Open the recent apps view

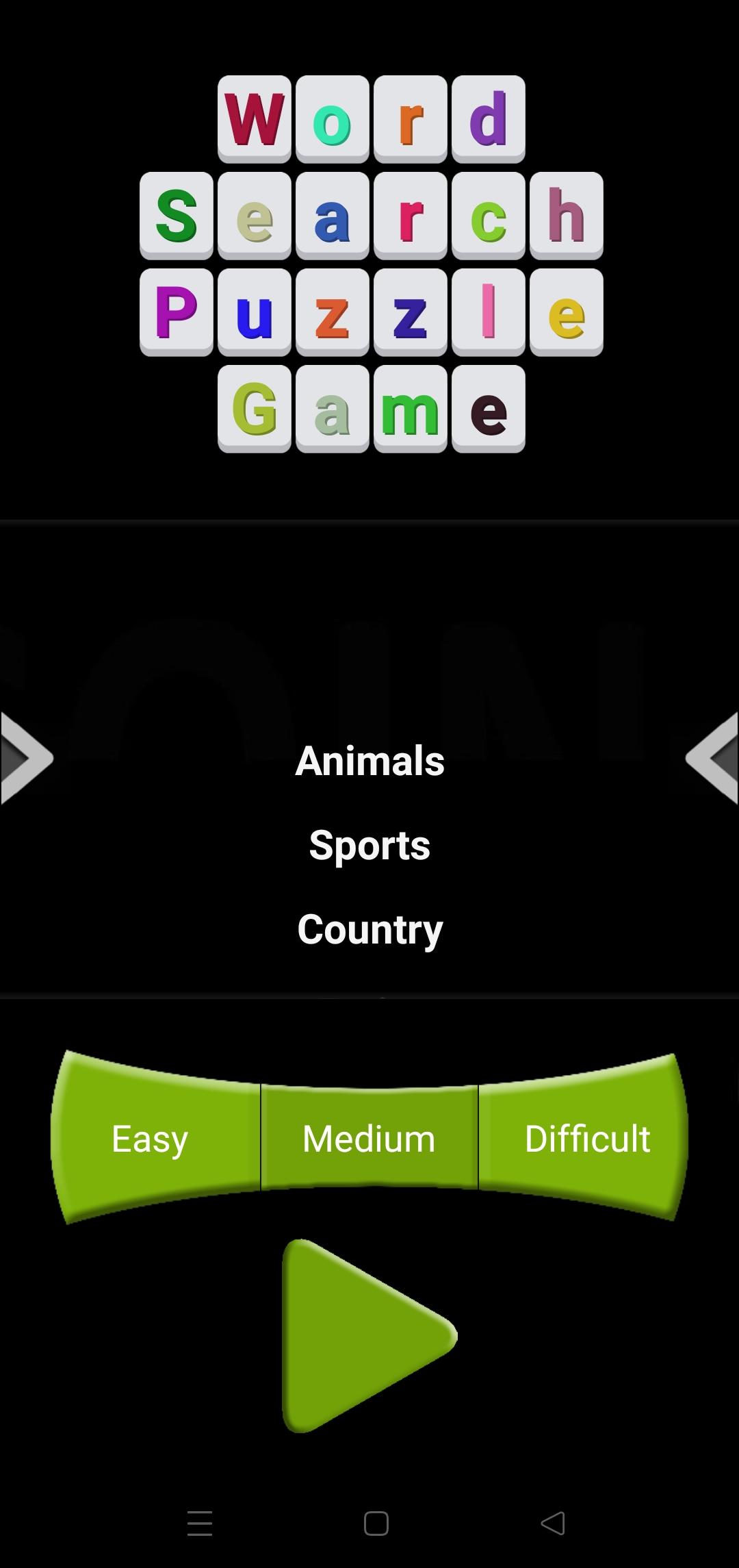(x=200, y=1523)
